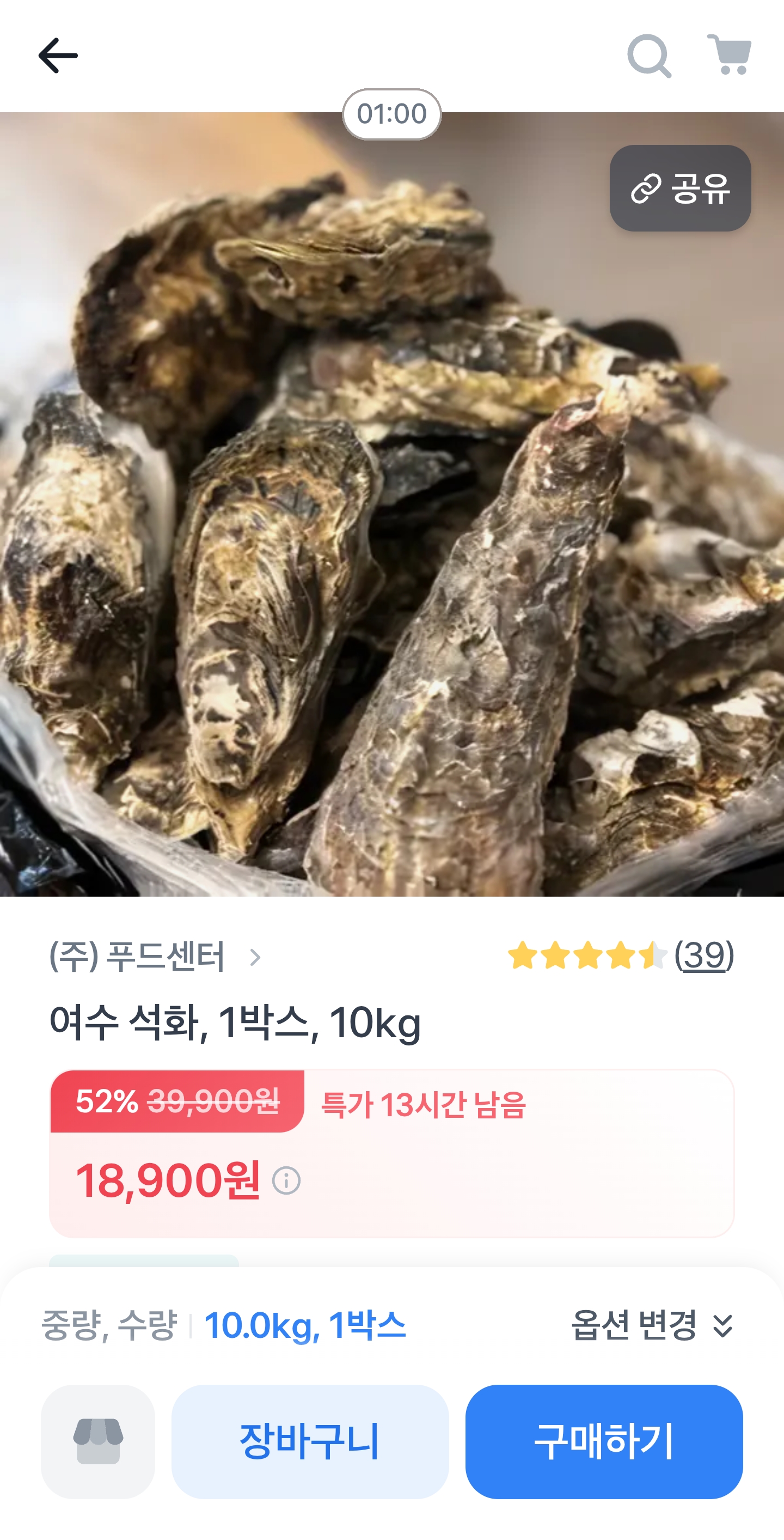Show price info next to 18,900원
Screen dimensions: 784x1540
[x=286, y=1180]
